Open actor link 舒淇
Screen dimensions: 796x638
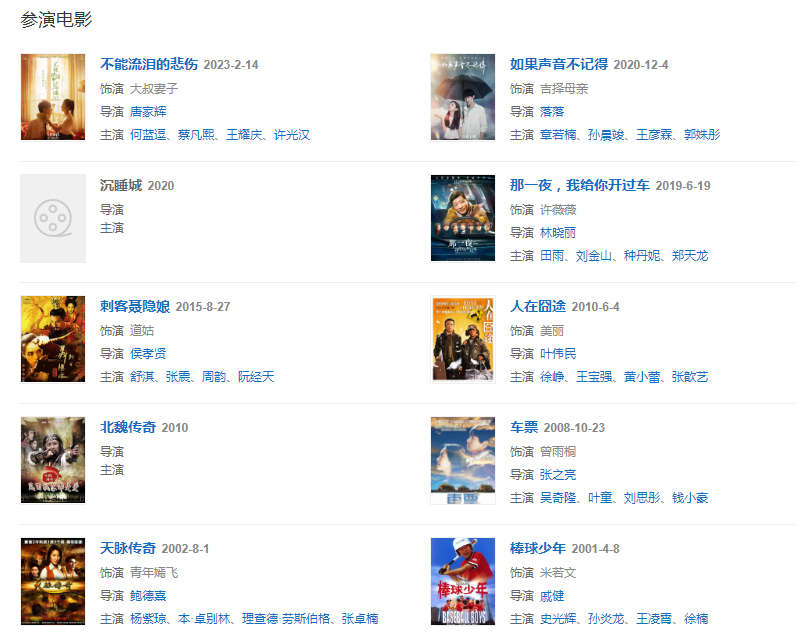point(142,377)
